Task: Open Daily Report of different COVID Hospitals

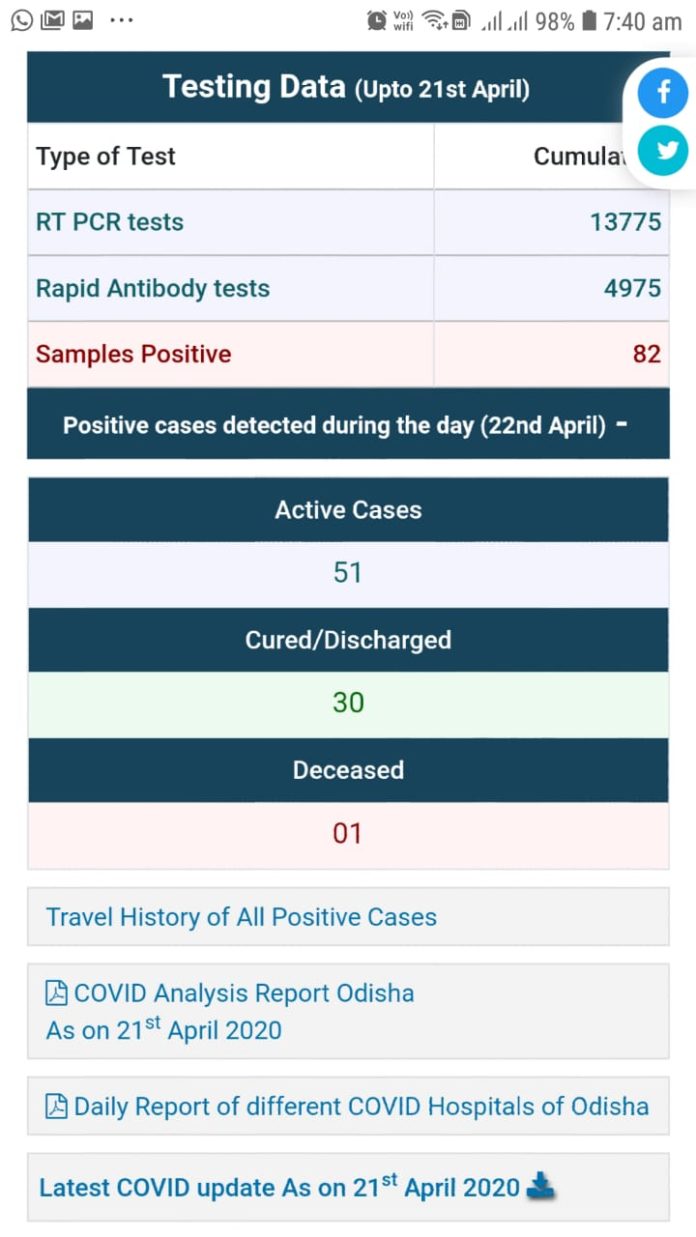Action: coord(347,1107)
